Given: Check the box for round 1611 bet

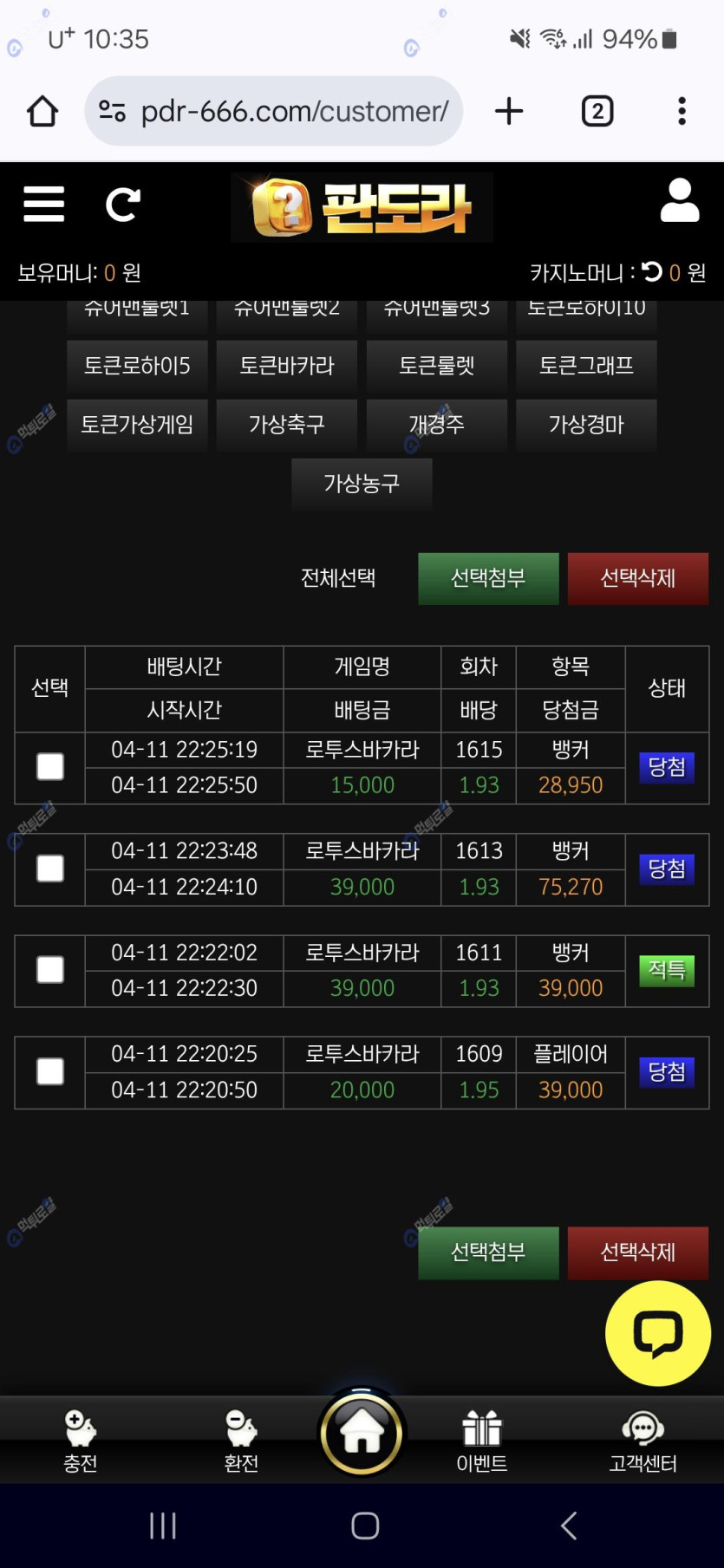Looking at the screenshot, I should click(x=50, y=970).
